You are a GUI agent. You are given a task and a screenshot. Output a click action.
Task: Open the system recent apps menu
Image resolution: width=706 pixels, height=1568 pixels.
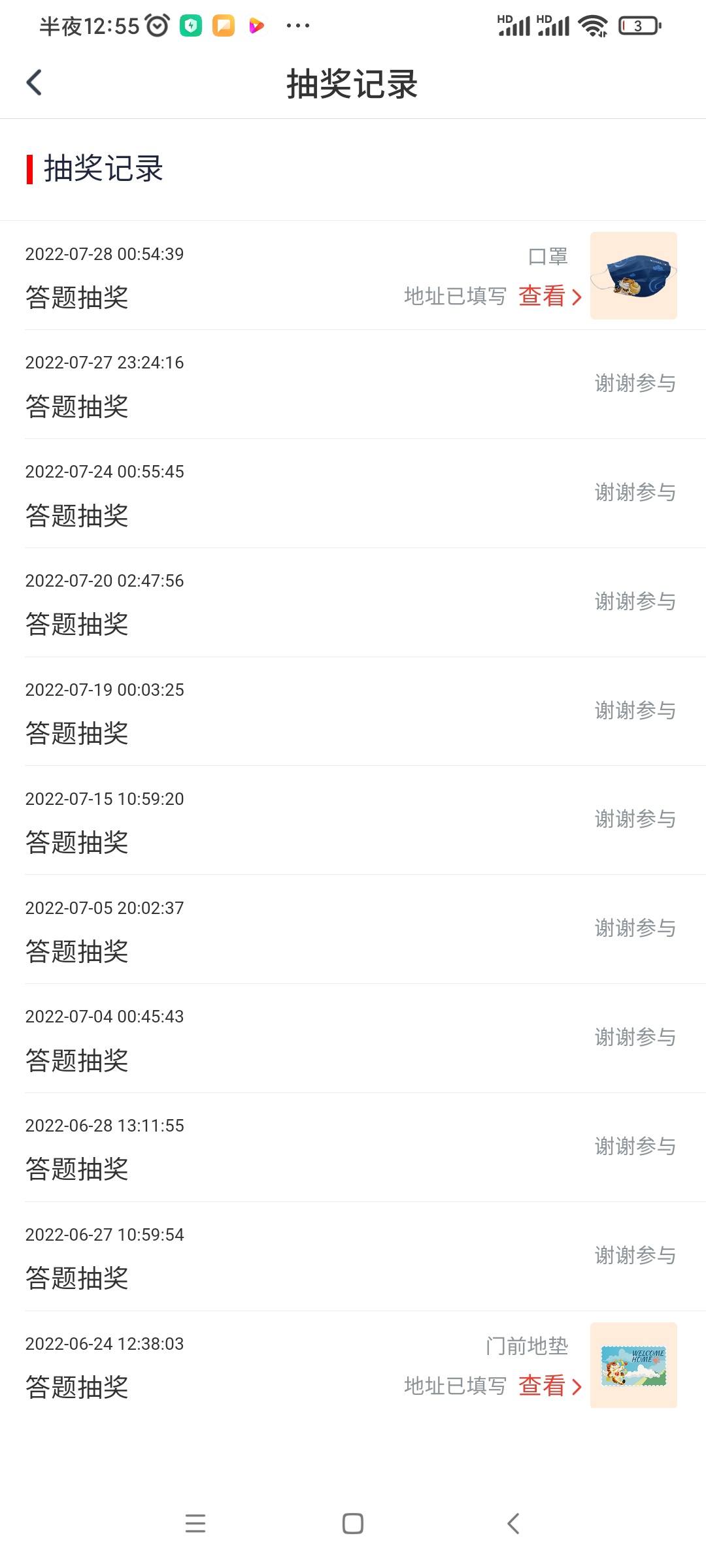195,1523
